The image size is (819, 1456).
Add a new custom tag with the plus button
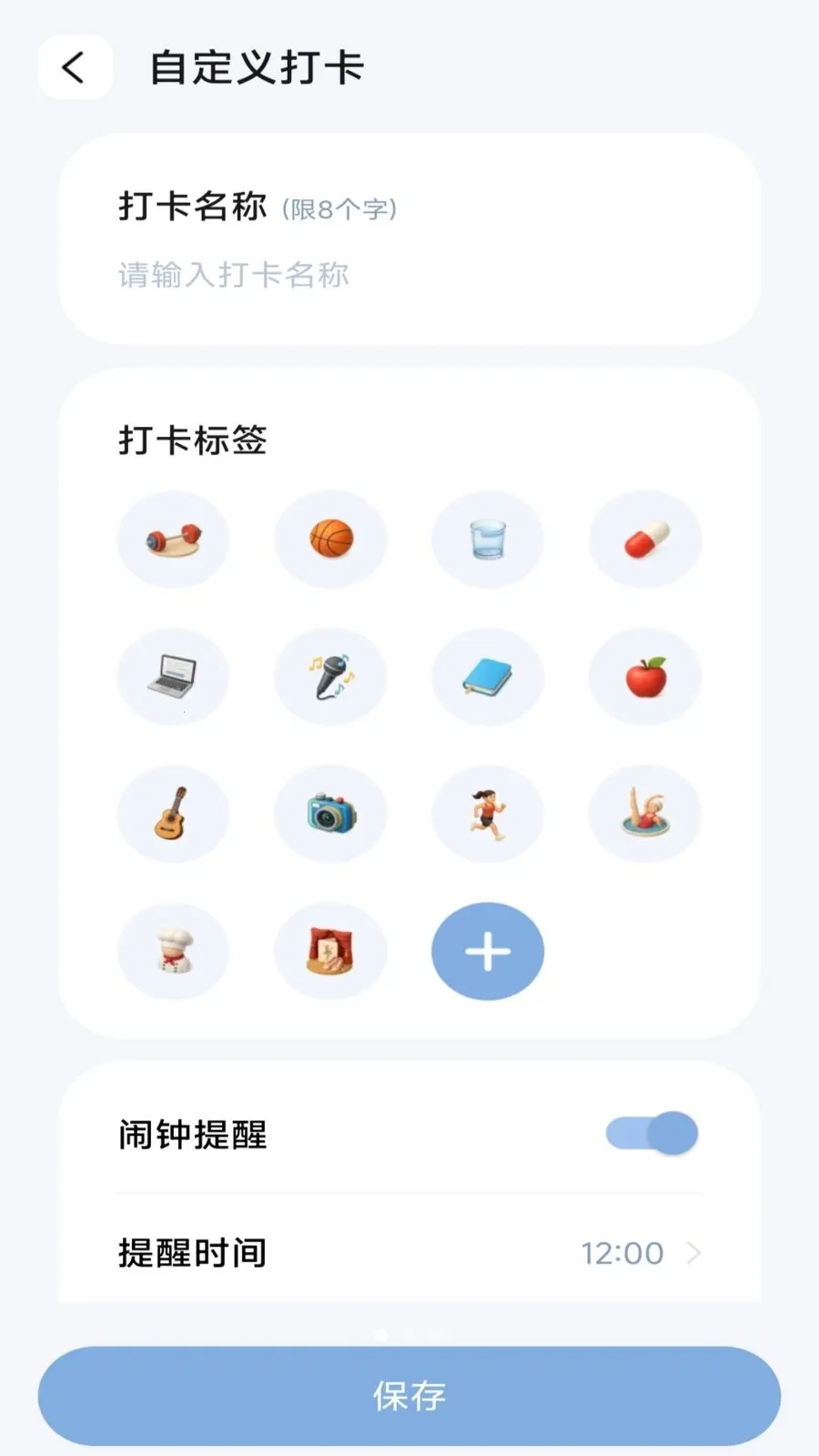pos(488,950)
